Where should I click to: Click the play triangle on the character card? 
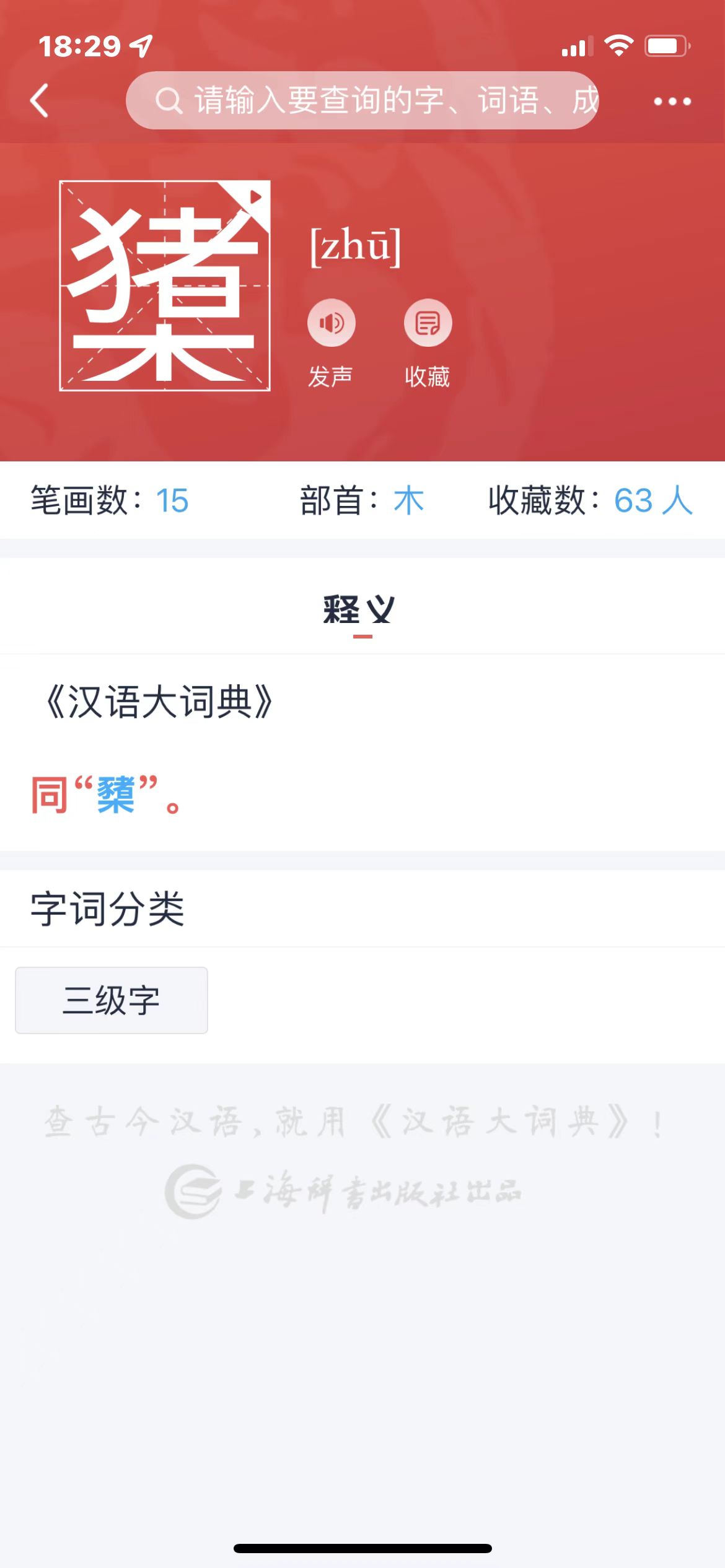pos(255,198)
